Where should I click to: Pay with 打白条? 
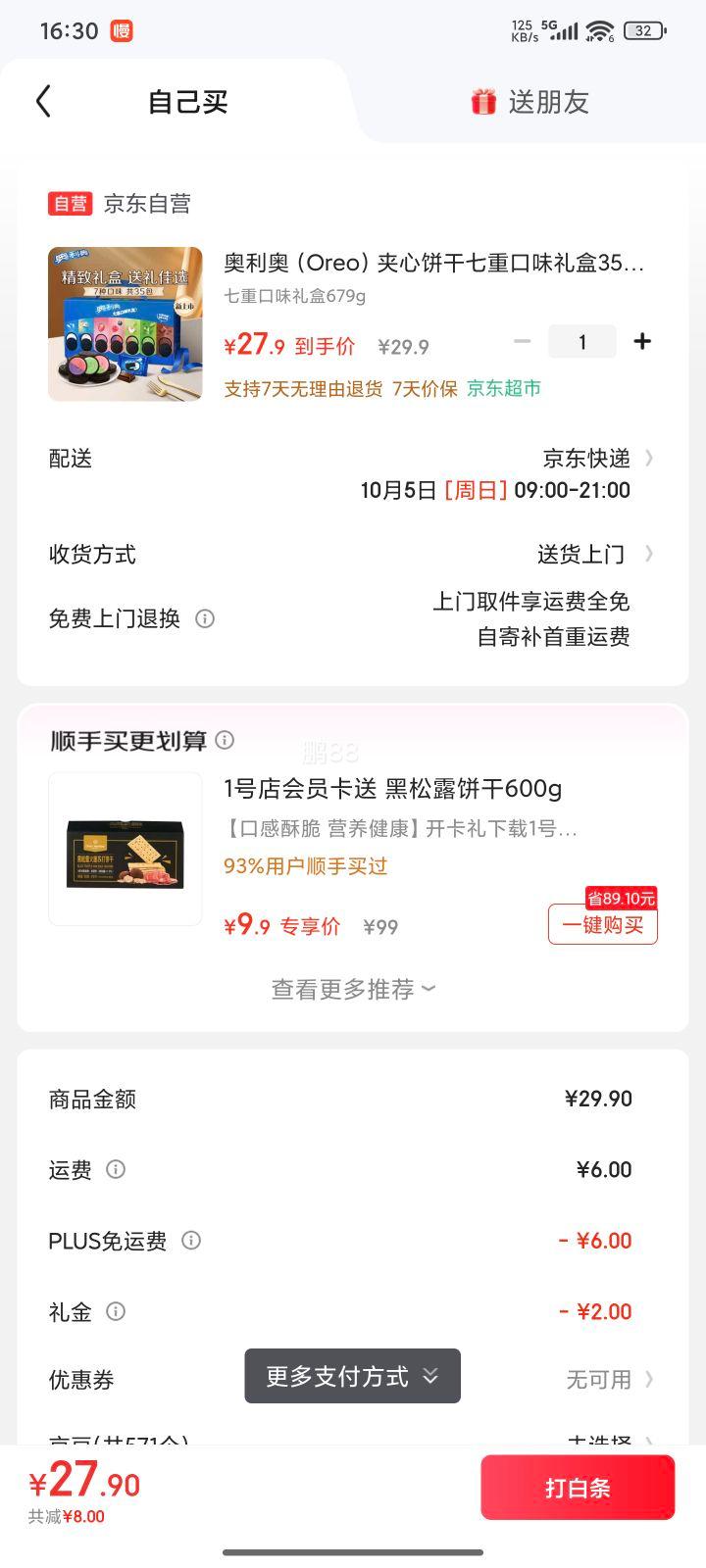click(578, 1488)
